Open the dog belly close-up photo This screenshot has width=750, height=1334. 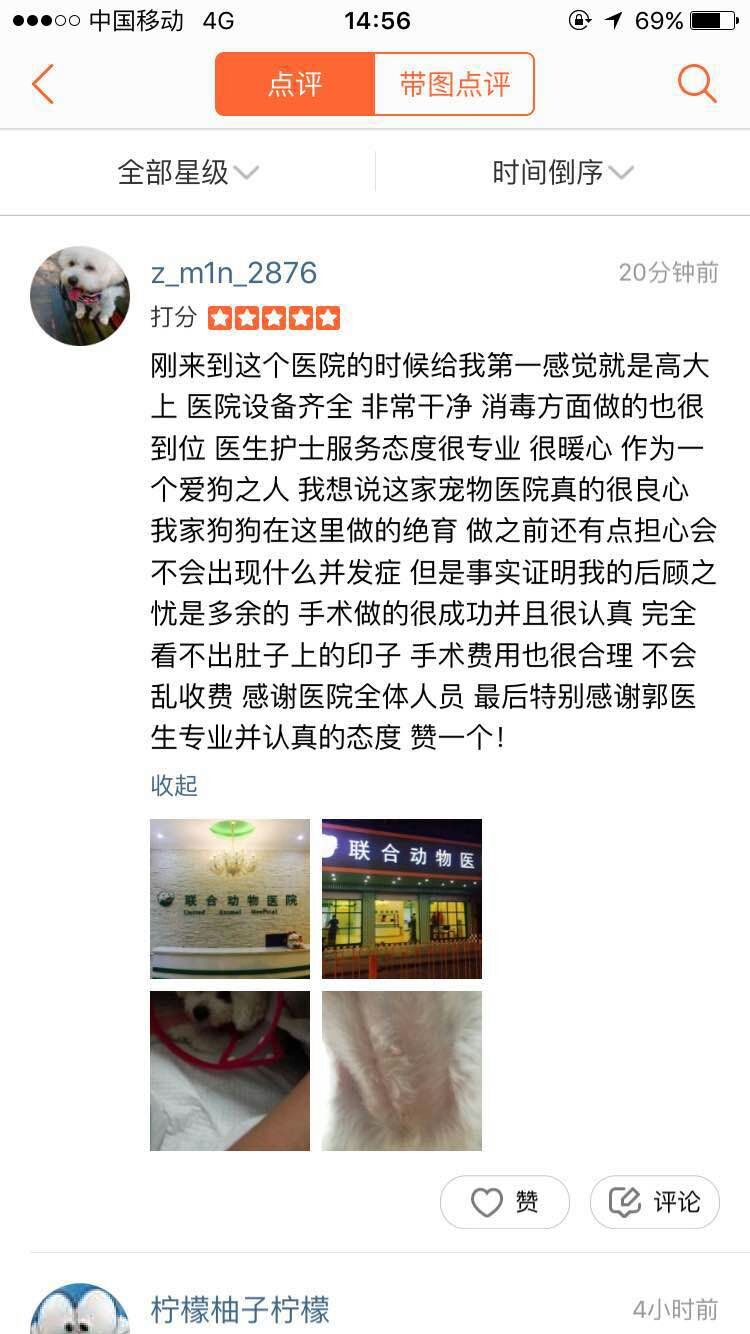(x=401, y=1070)
